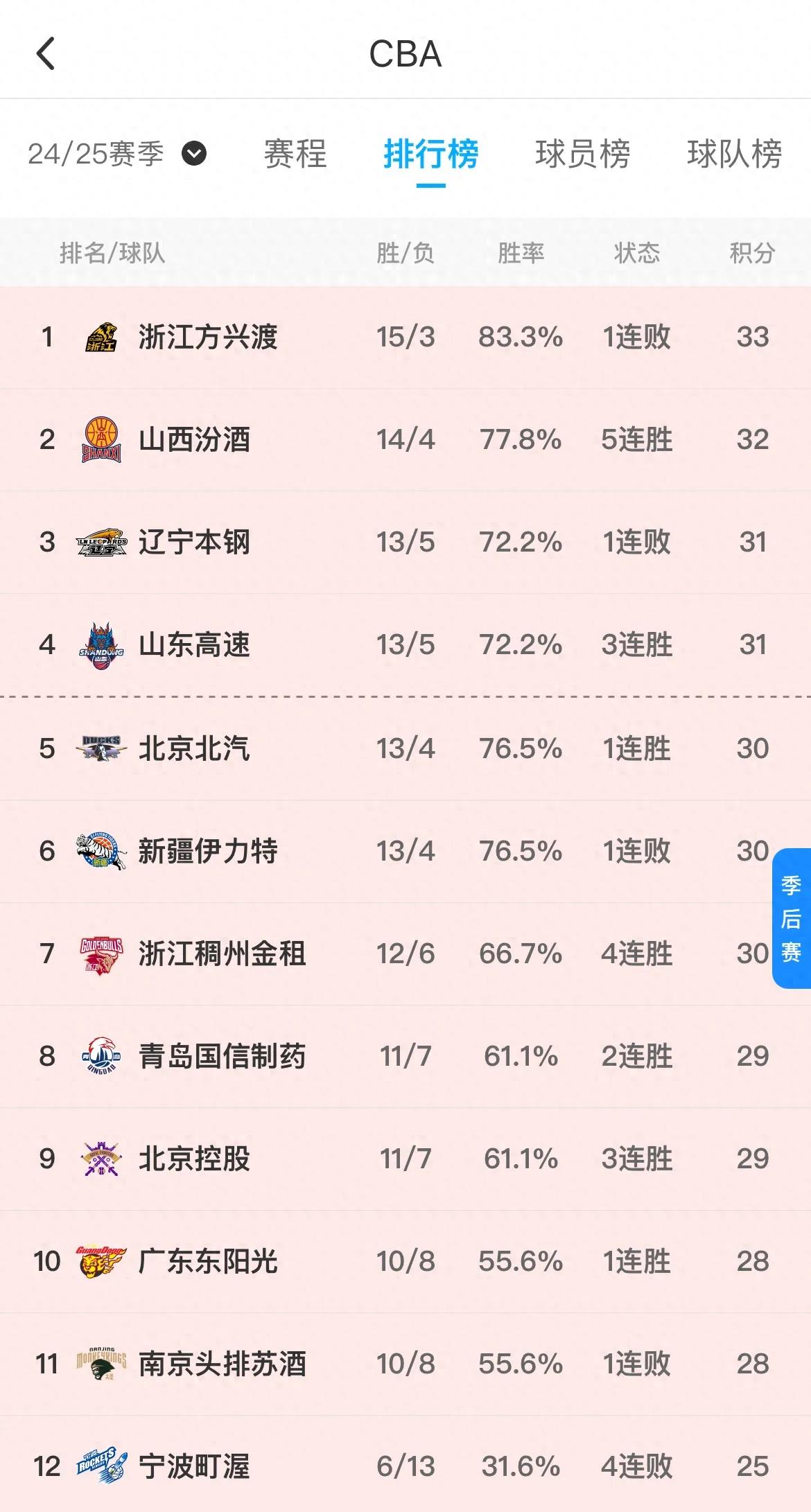This screenshot has width=811, height=1512.
Task: Go back using the top-left arrow
Action: tap(46, 54)
